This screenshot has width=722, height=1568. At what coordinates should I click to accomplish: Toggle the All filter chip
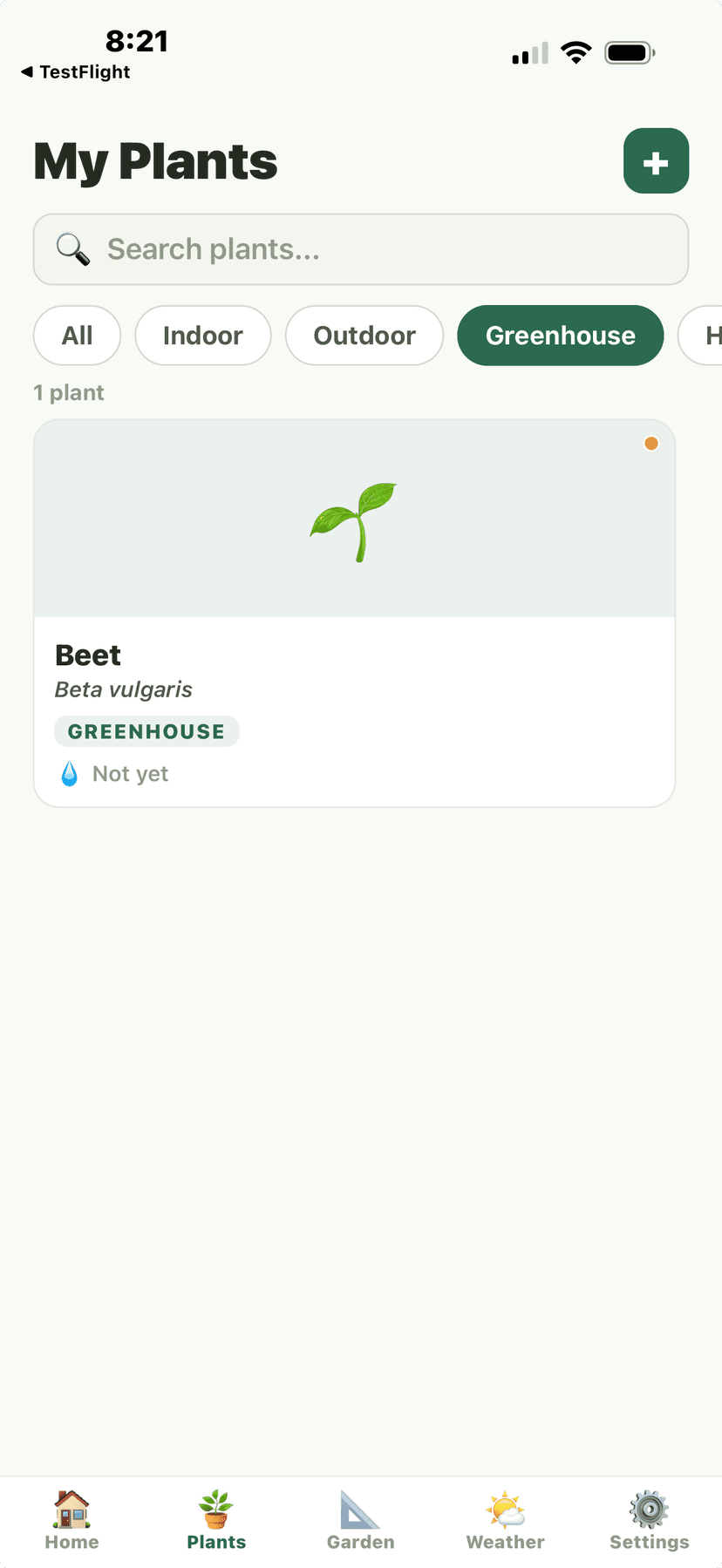[77, 335]
